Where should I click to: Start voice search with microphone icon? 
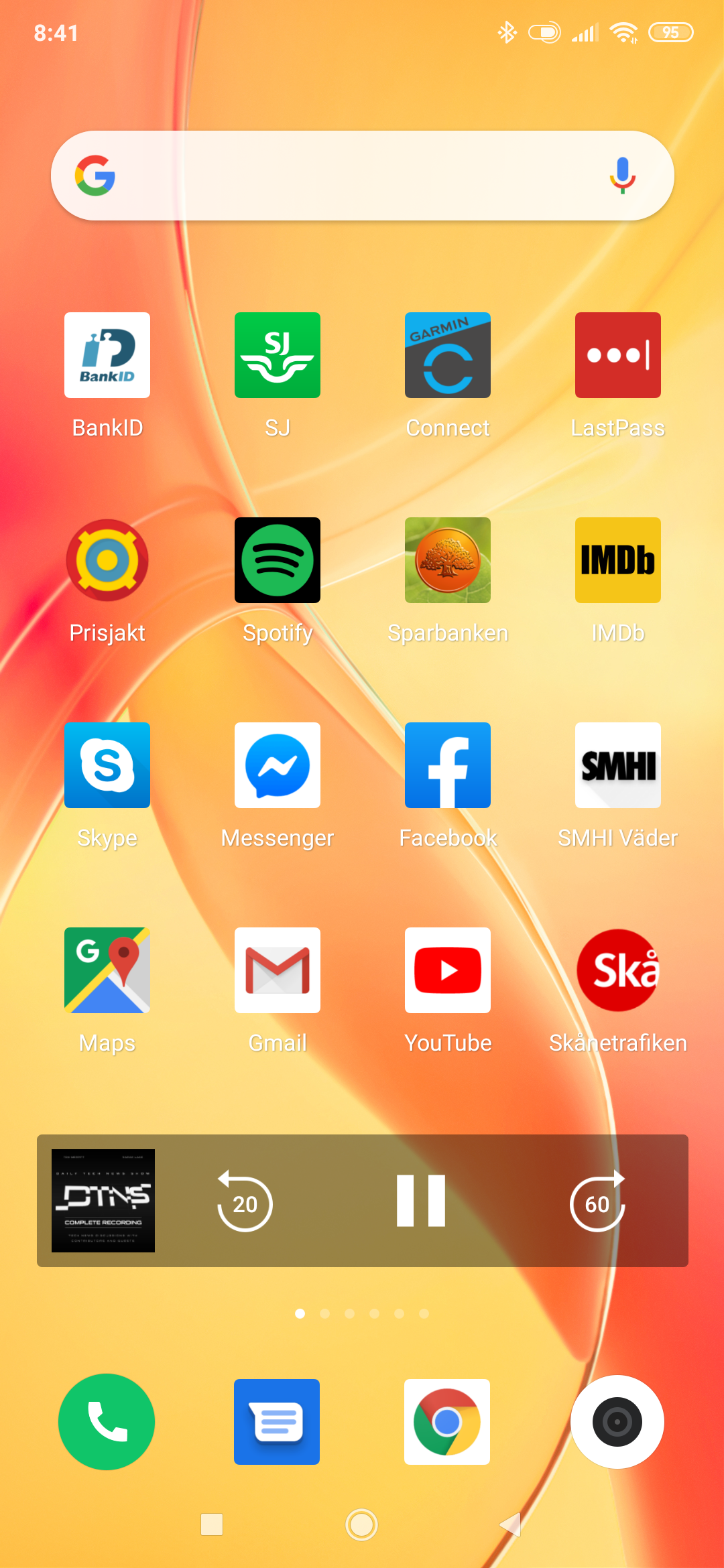(x=622, y=176)
